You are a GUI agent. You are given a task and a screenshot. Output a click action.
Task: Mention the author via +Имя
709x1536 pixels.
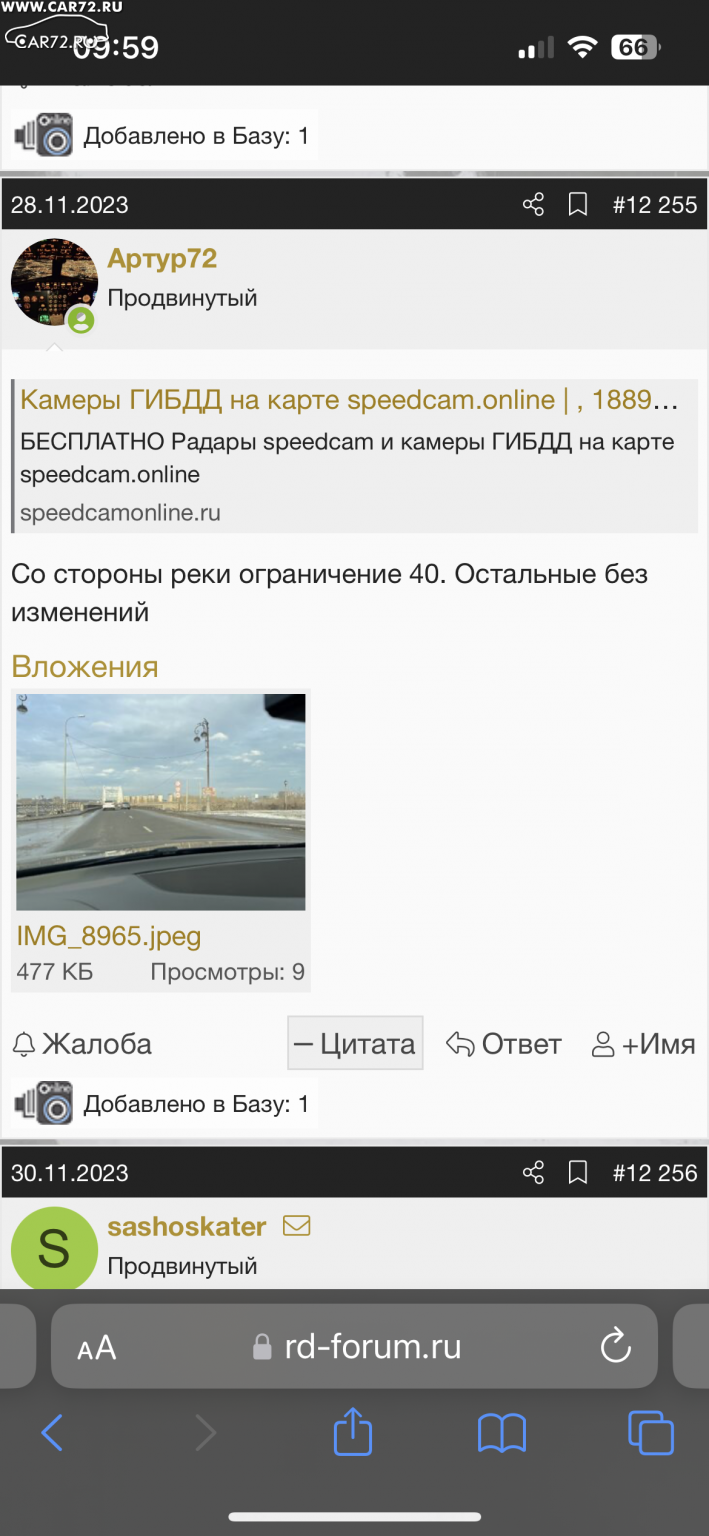click(643, 1044)
